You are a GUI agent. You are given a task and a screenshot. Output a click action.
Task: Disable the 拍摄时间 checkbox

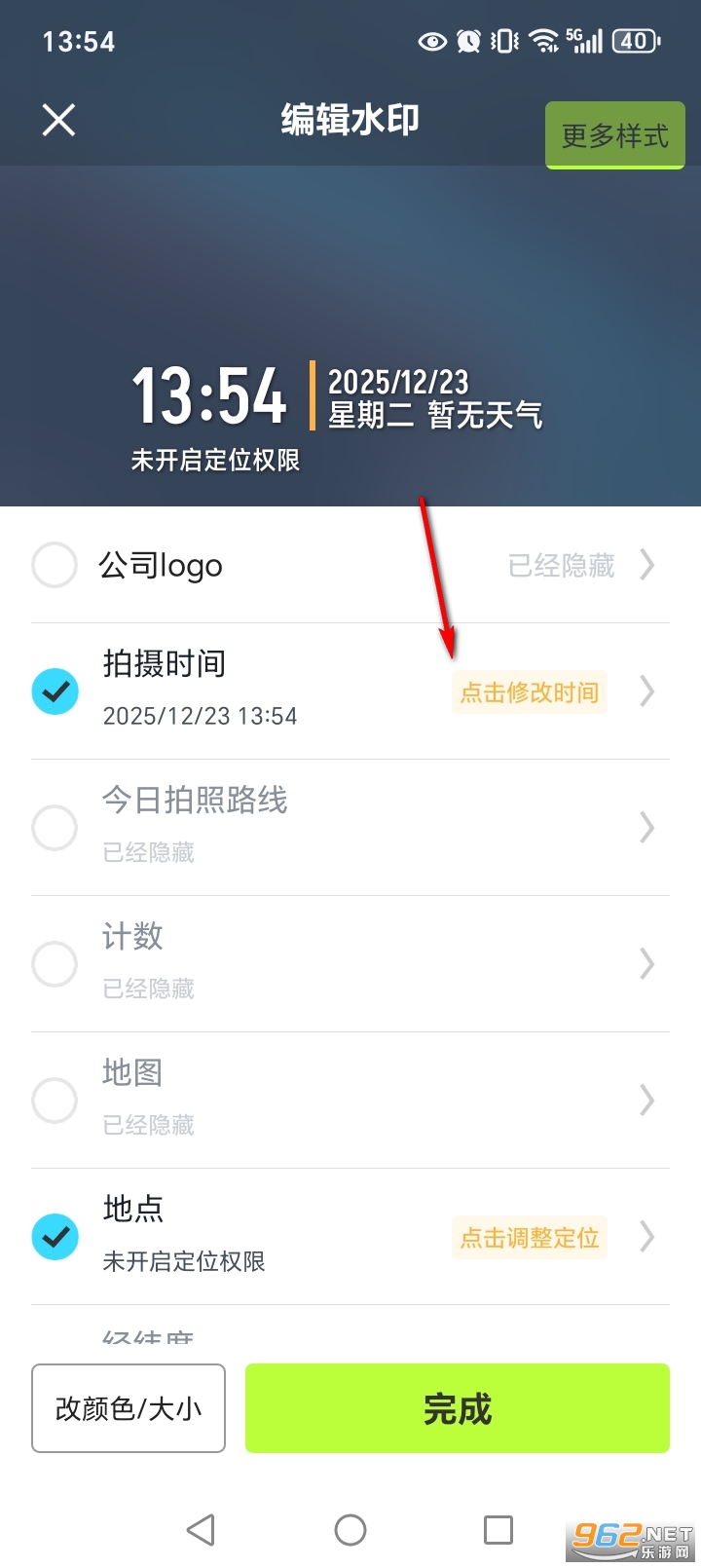point(55,691)
